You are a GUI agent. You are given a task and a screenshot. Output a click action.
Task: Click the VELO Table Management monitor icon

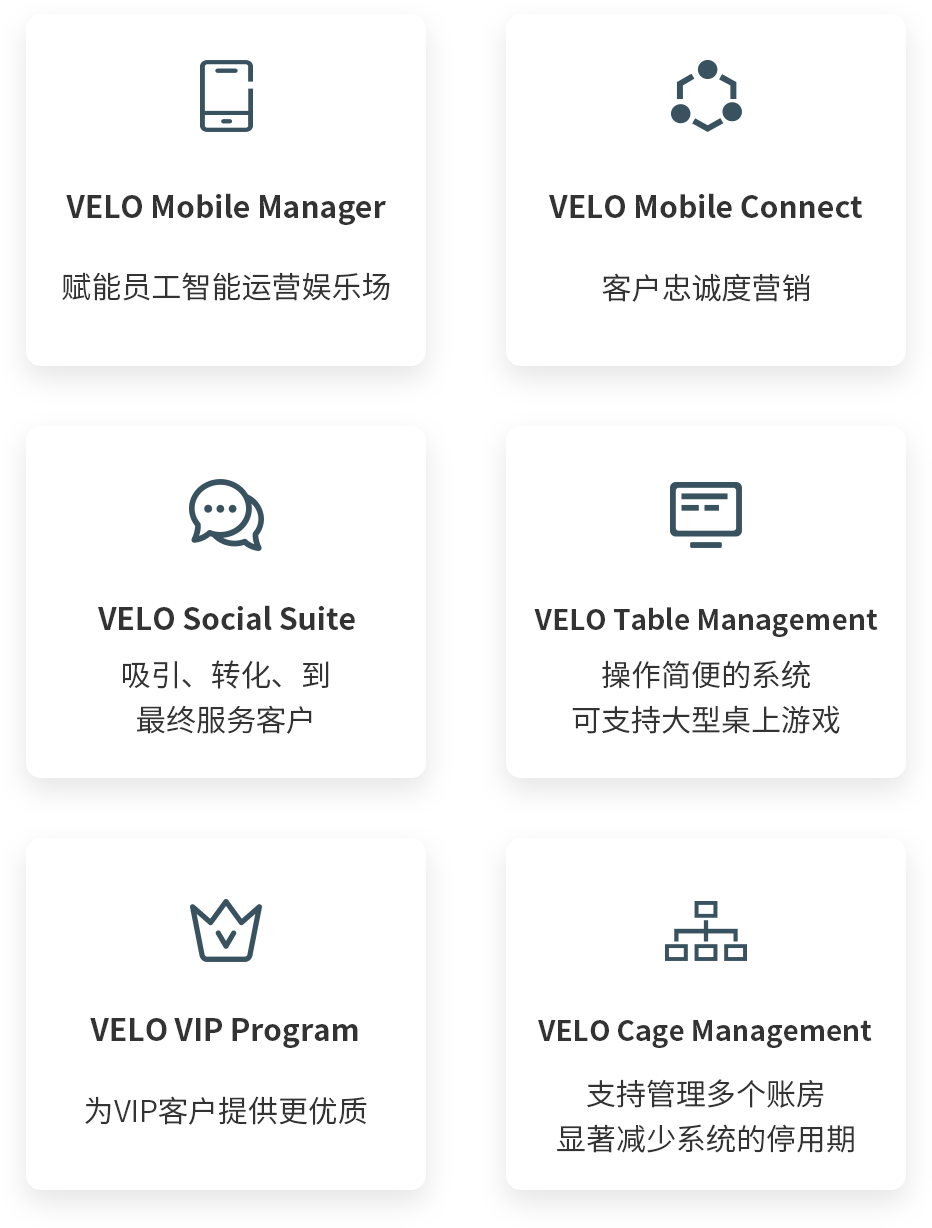coord(706,513)
